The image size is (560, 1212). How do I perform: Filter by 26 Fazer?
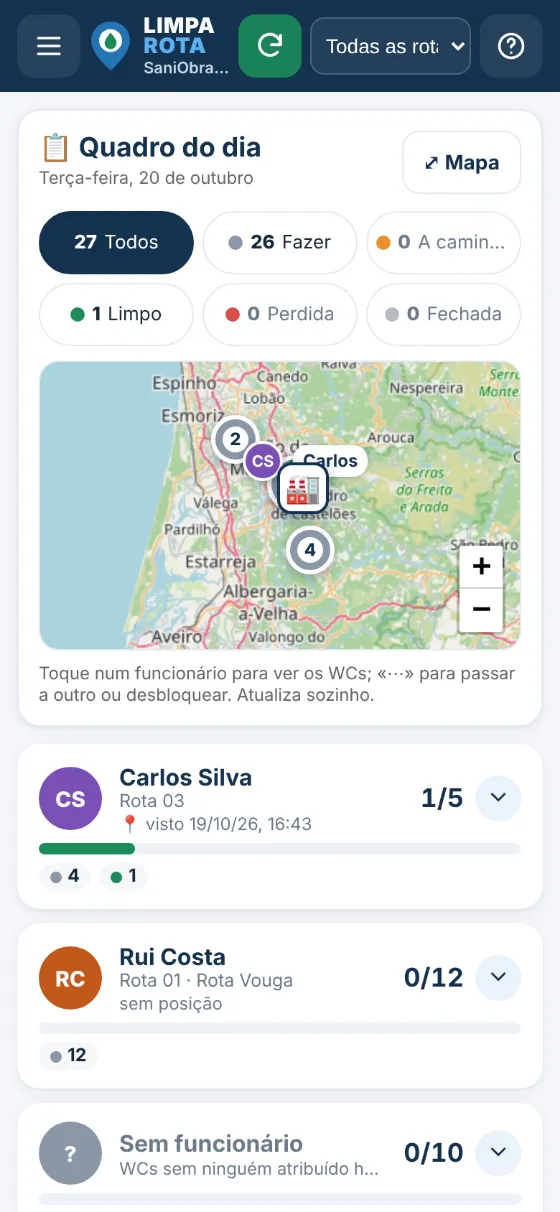280,242
